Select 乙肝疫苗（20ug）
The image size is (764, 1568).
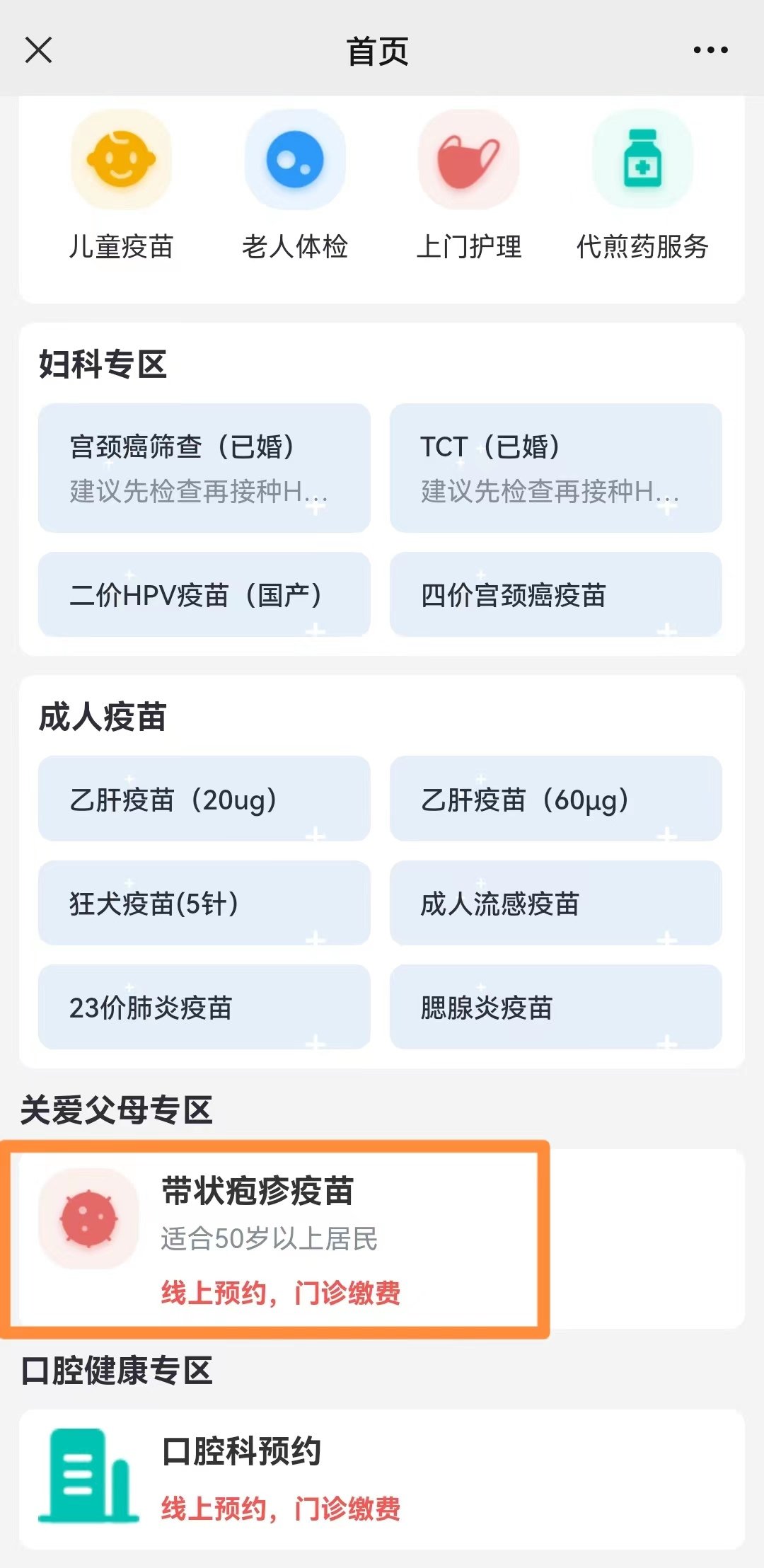[x=204, y=799]
